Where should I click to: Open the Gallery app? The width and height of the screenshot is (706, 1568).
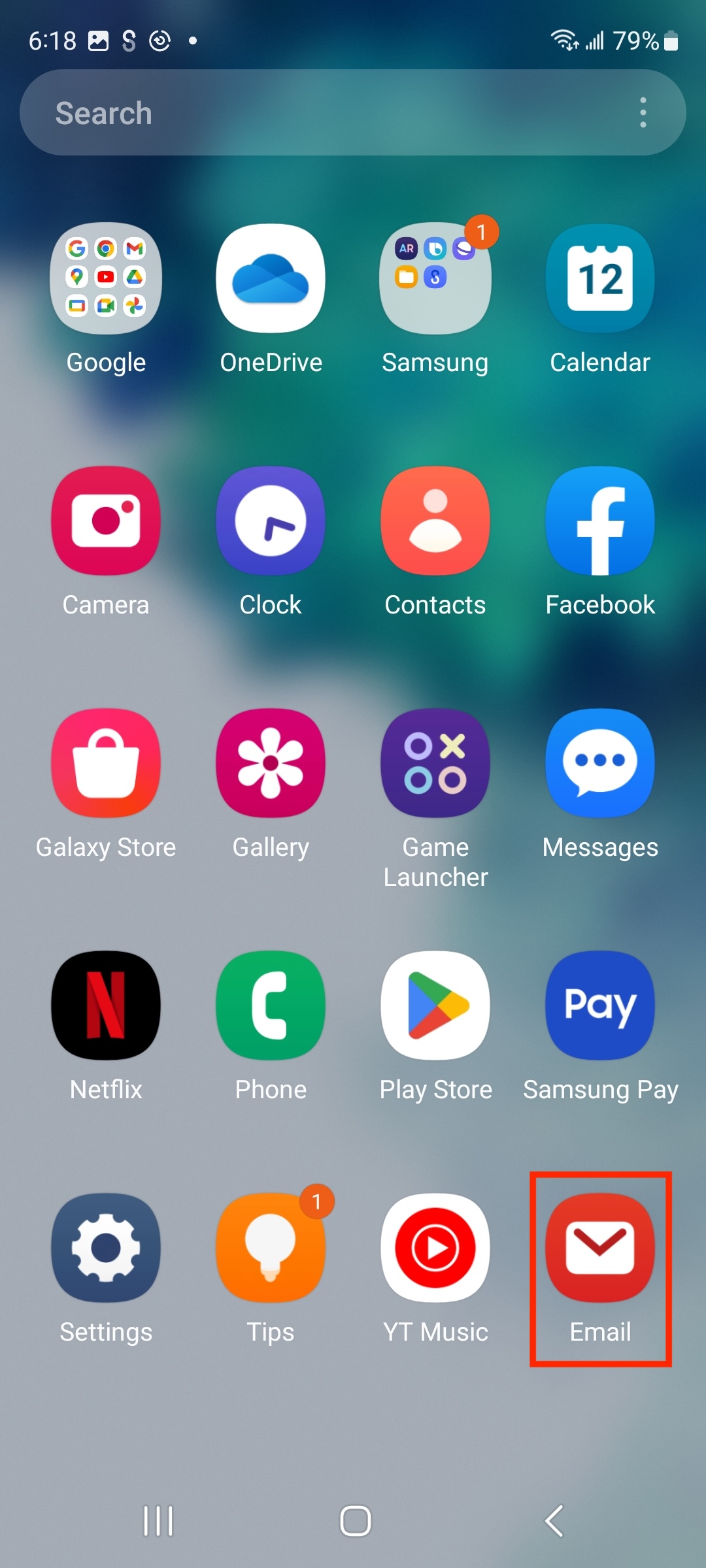point(271,763)
